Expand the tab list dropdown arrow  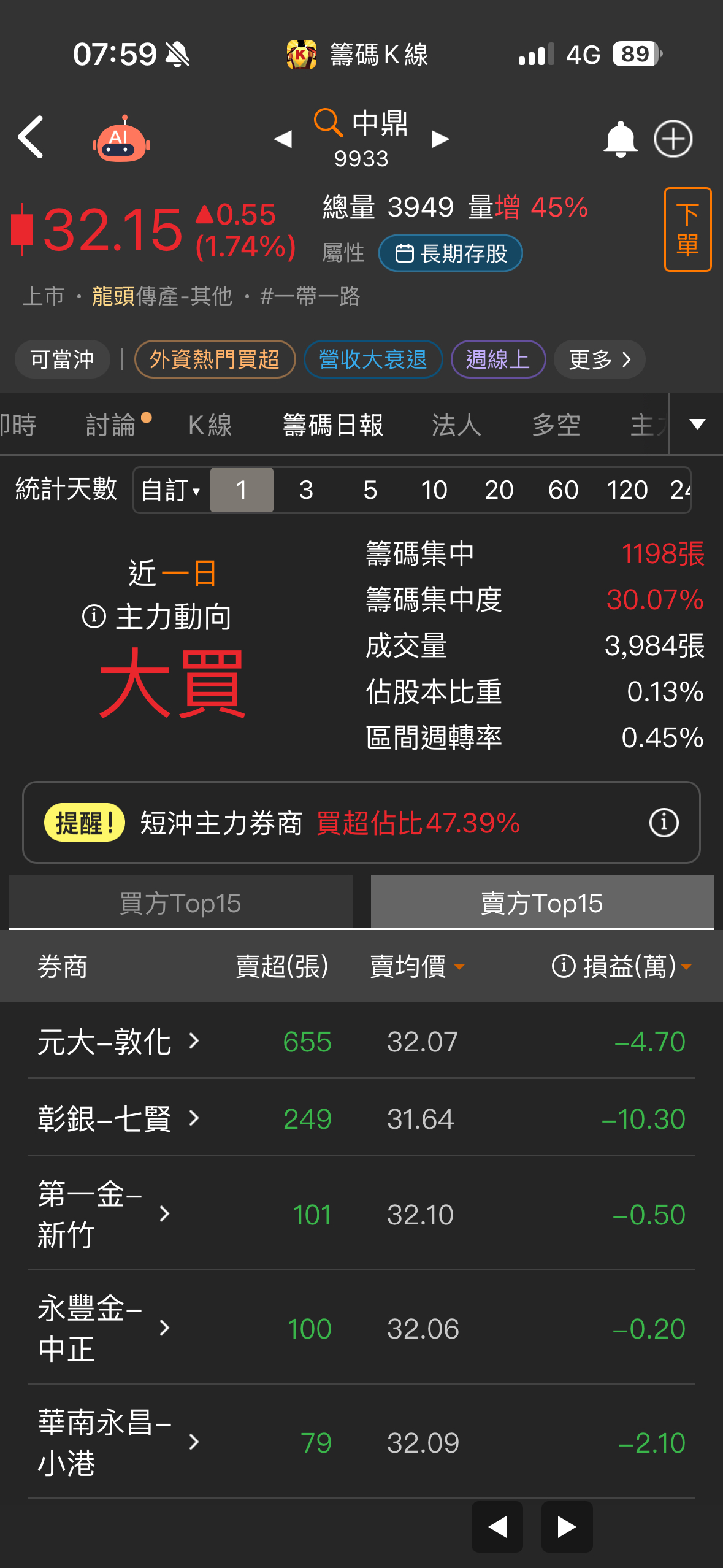[x=697, y=424]
